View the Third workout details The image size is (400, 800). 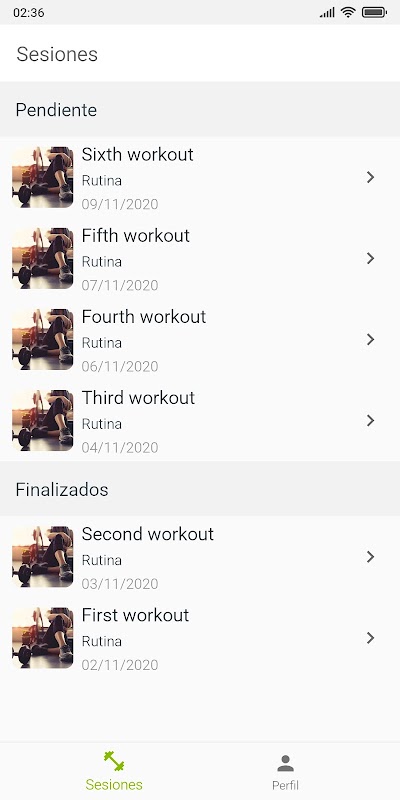click(200, 420)
